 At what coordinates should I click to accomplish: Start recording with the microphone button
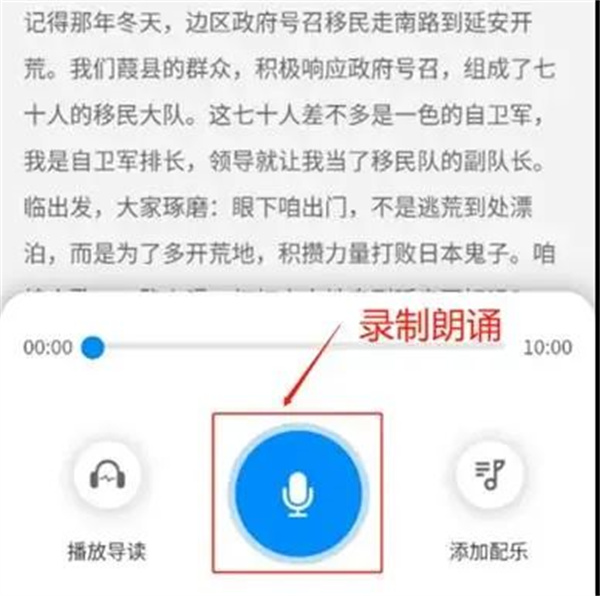tap(296, 494)
